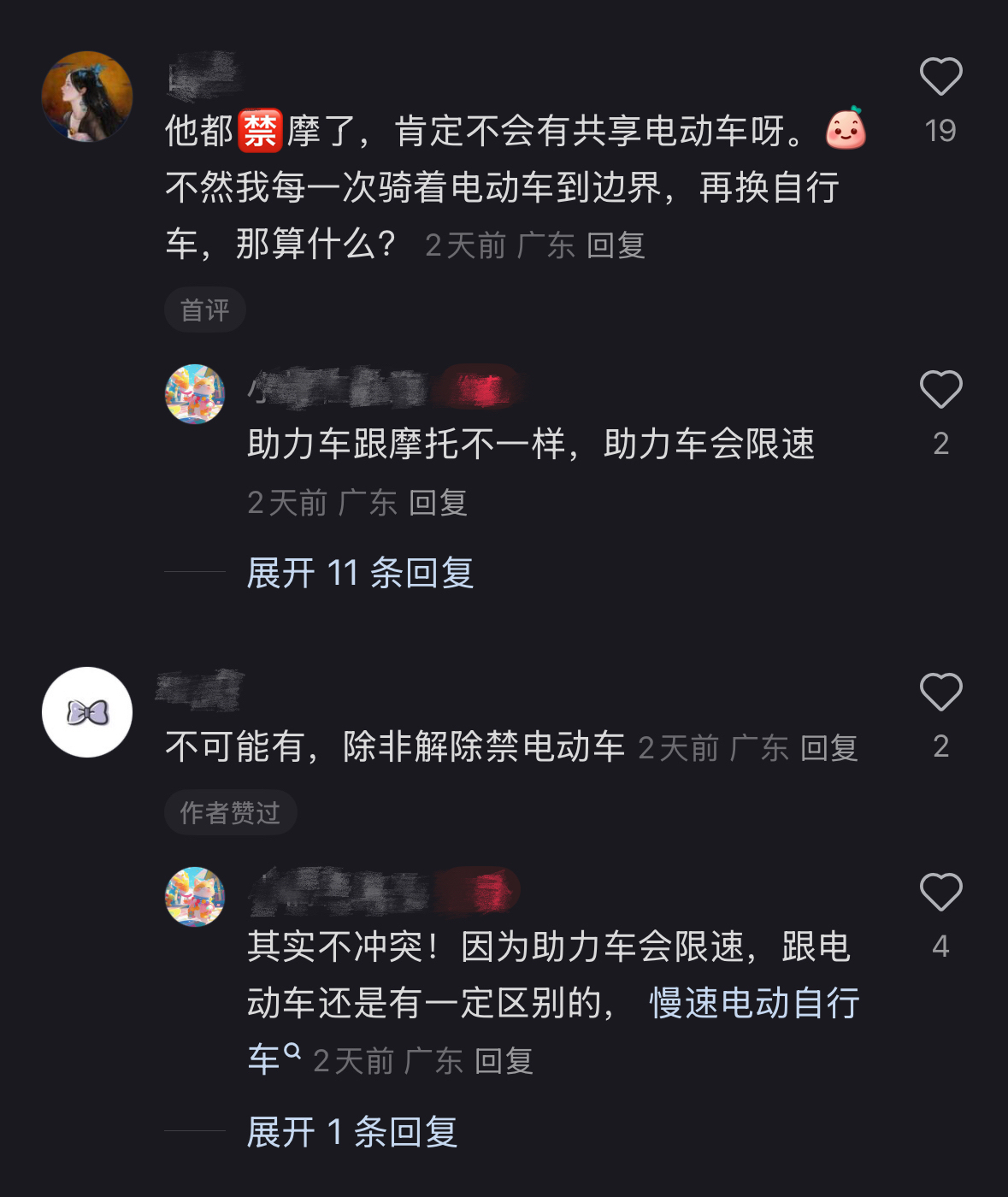The width and height of the screenshot is (1008, 1197).
Task: Open the 慢速电动自行车 search link
Action: pos(754,1004)
